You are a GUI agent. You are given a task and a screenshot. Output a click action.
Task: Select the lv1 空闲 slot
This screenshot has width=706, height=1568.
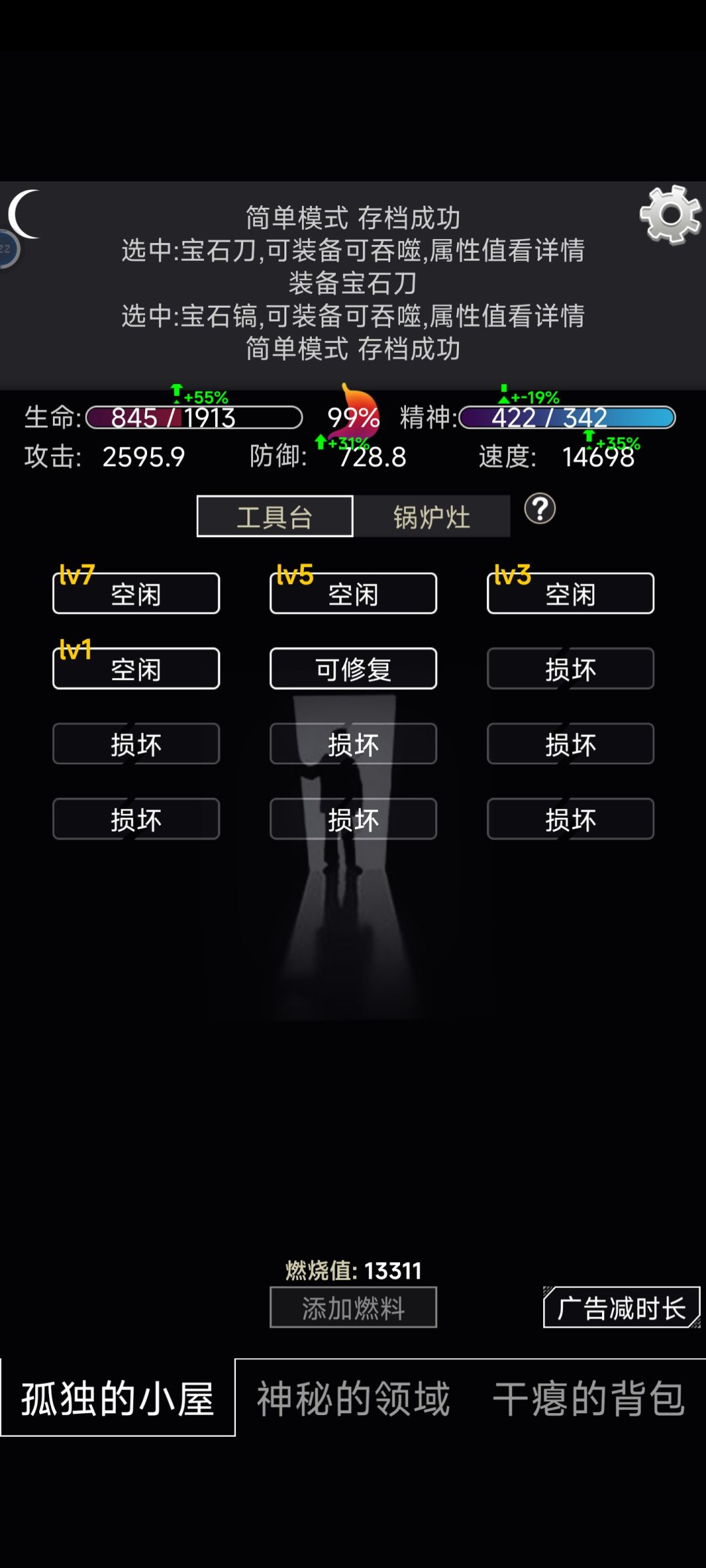pos(136,668)
